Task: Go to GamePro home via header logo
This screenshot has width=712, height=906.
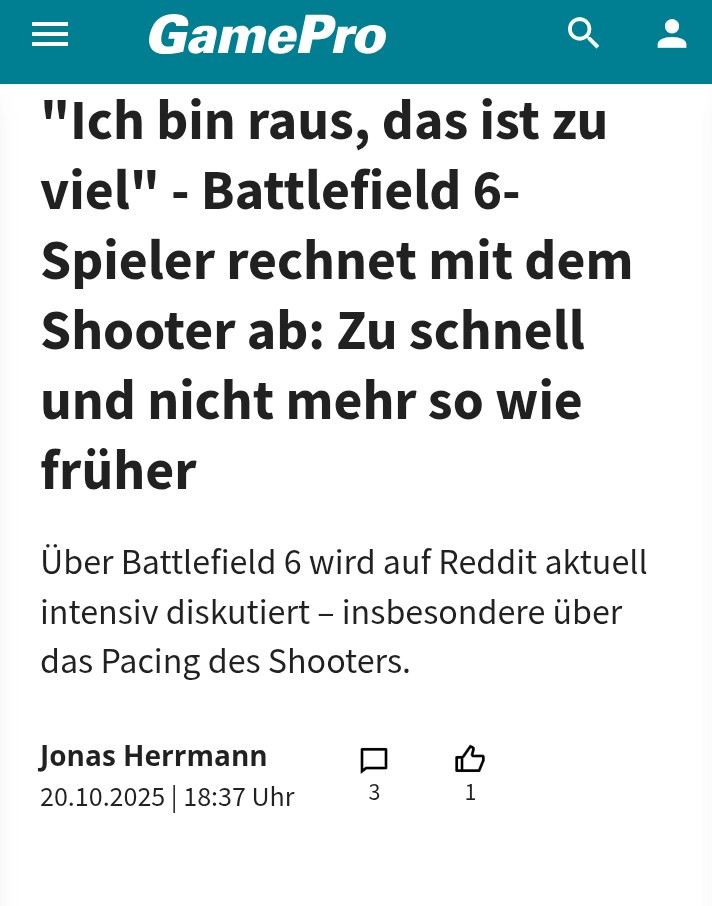Action: click(267, 35)
